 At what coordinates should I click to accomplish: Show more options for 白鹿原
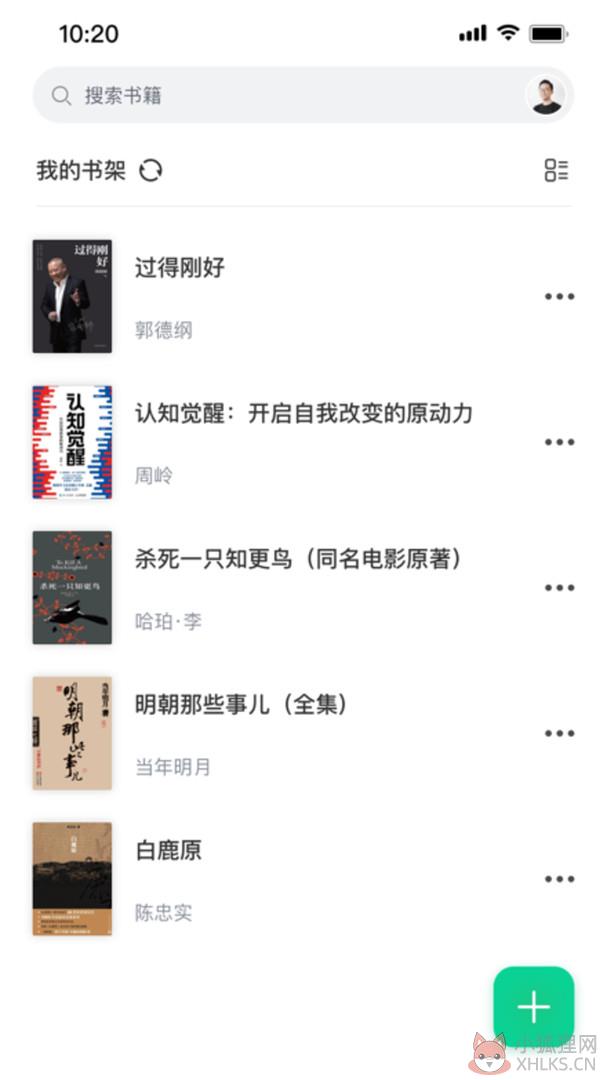tap(559, 878)
